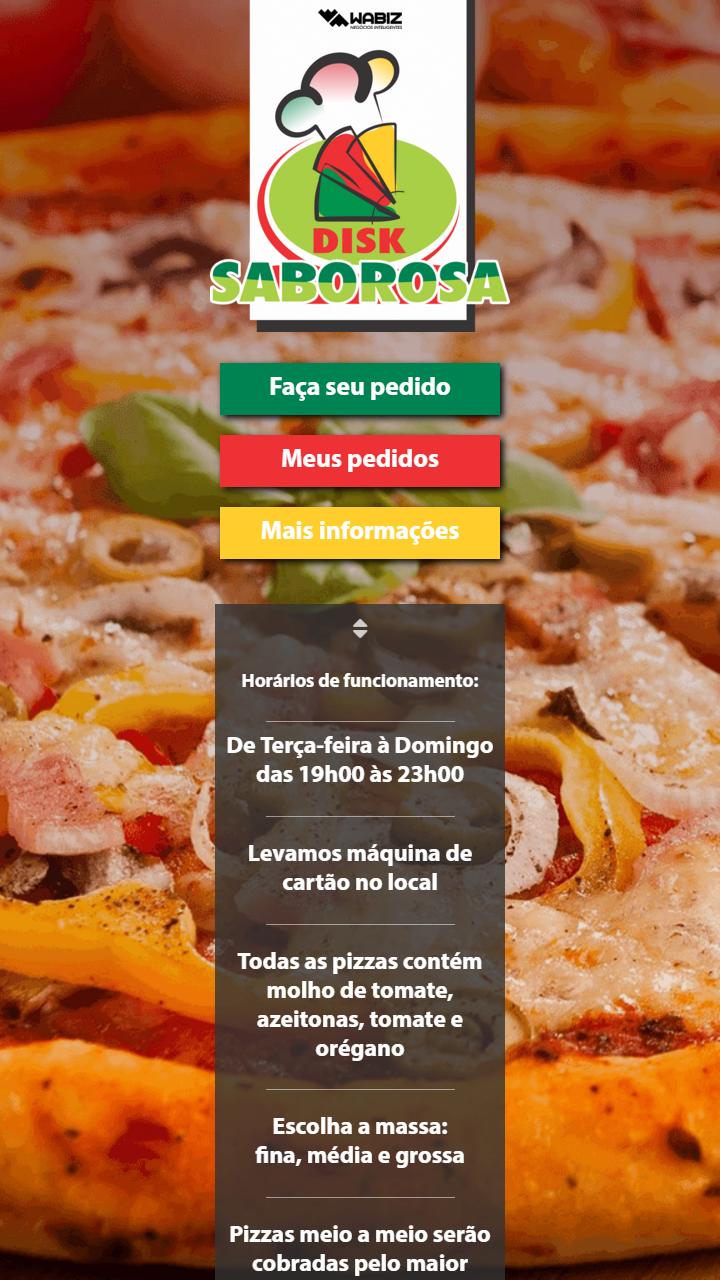This screenshot has height=1280, width=720.
Task: Click the WABIZ logo at the top
Action: [x=360, y=15]
